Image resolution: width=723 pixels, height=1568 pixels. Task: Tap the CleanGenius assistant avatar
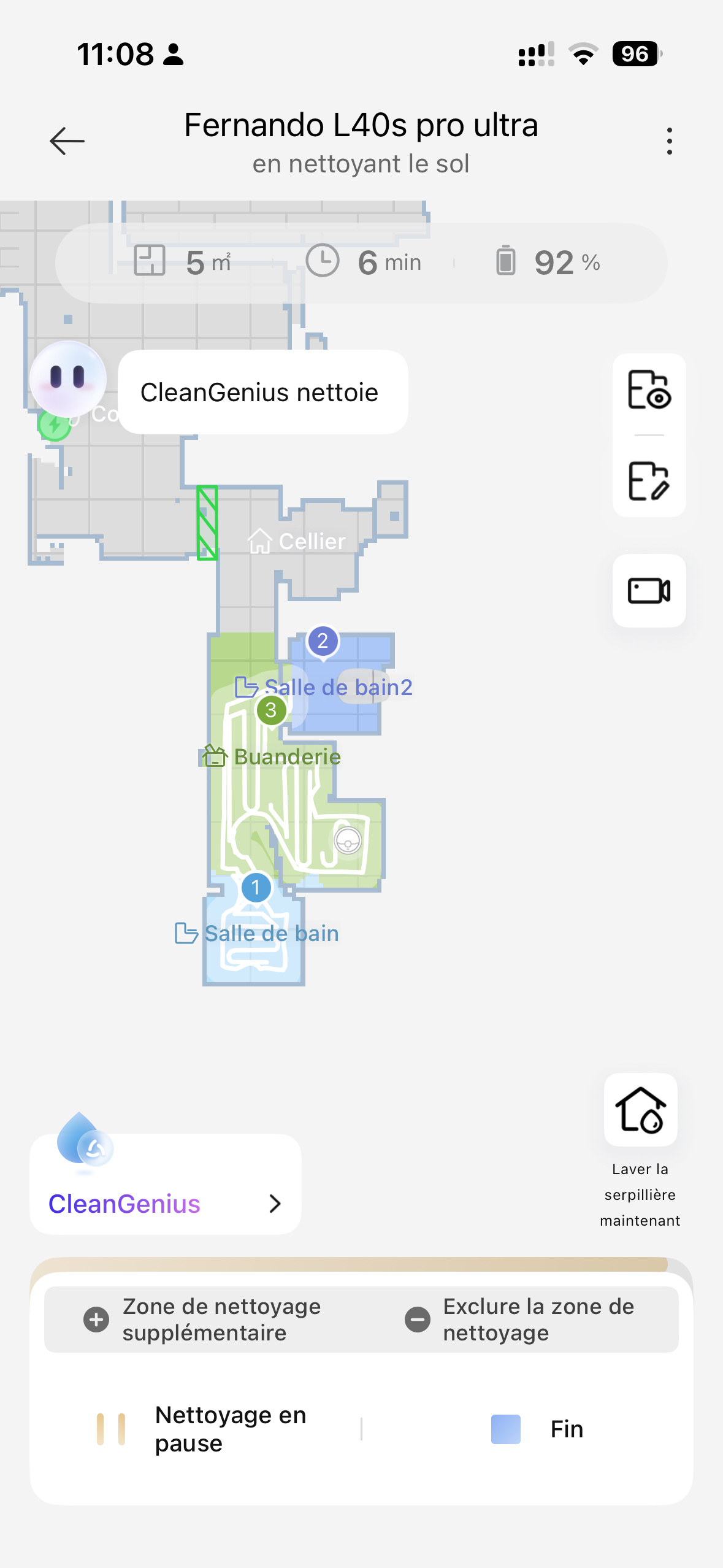pyautogui.click(x=68, y=378)
